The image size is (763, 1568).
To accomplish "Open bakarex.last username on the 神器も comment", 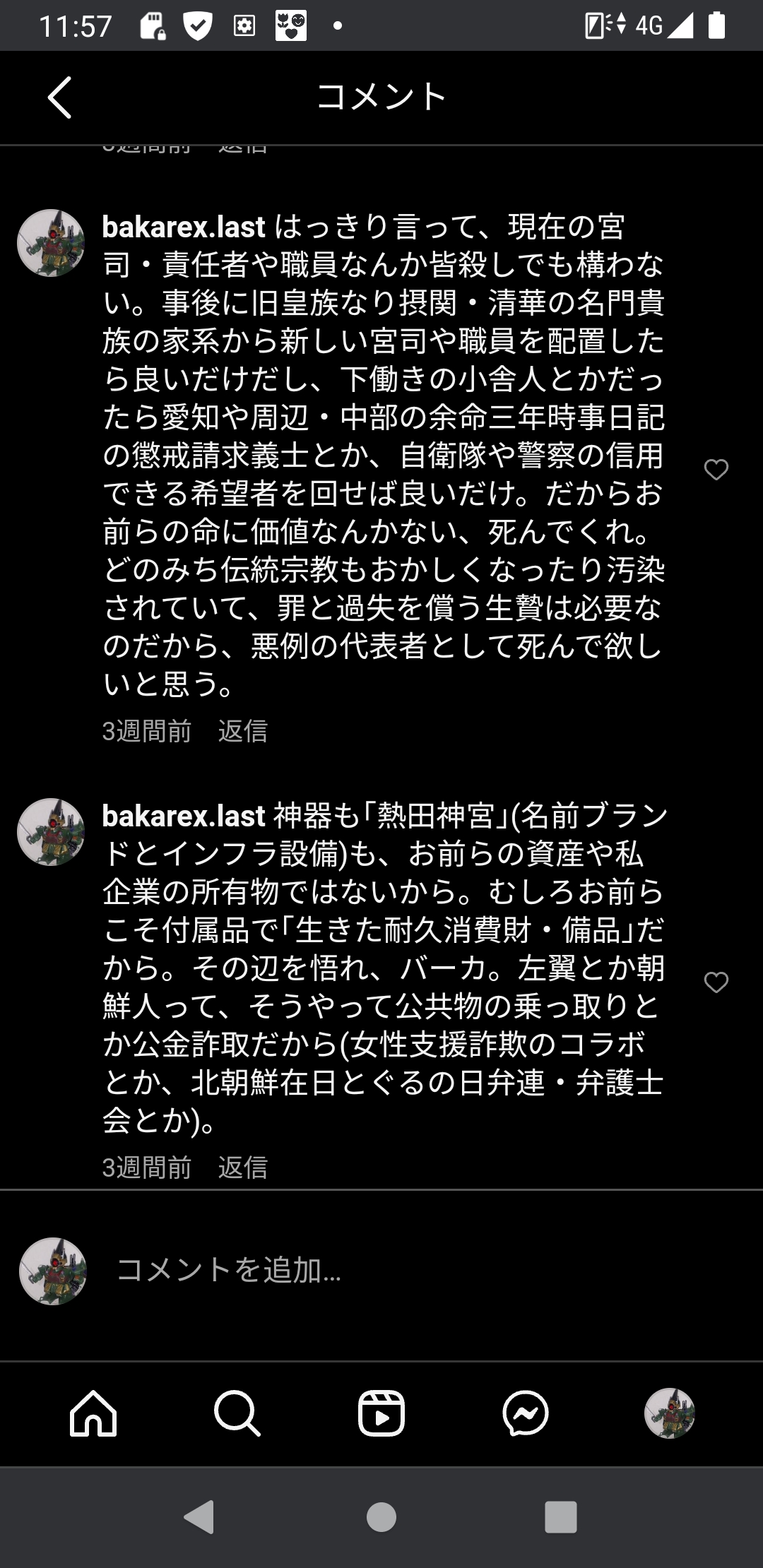I will 184,816.
